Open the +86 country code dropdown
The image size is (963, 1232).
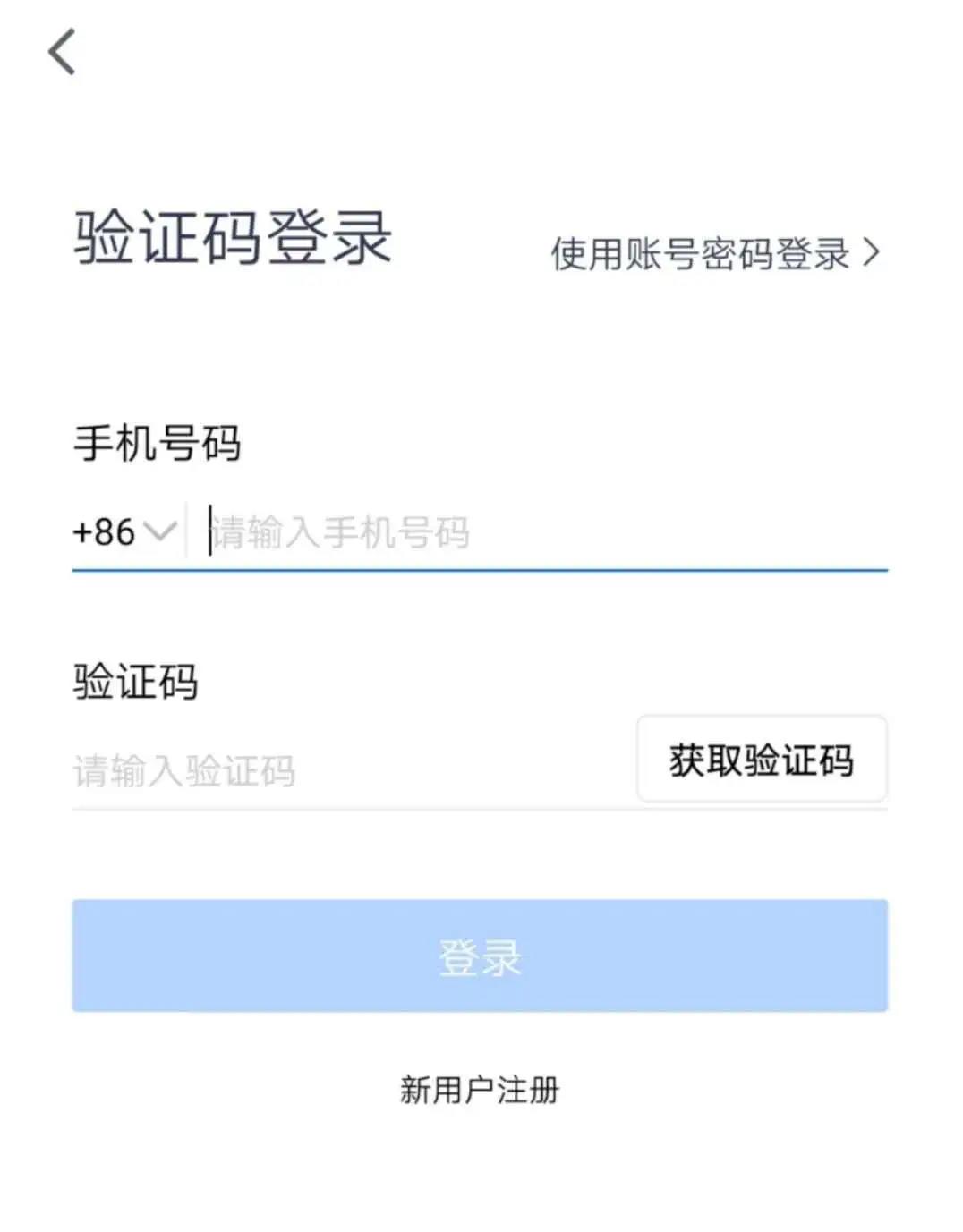pos(124,532)
